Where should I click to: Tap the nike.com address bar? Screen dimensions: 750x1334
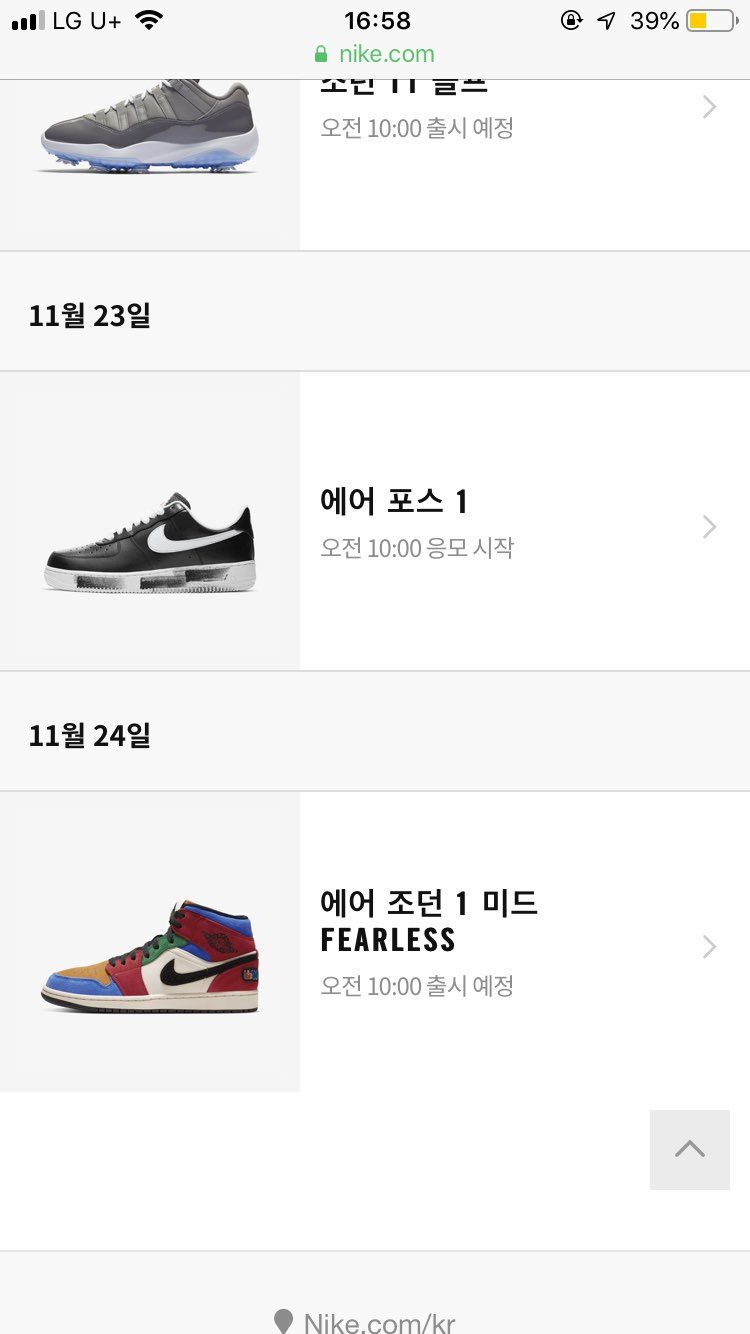tap(375, 54)
